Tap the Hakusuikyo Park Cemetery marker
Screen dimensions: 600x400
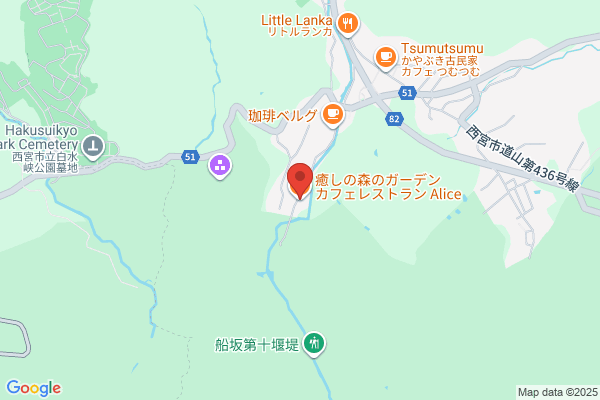tap(93, 147)
